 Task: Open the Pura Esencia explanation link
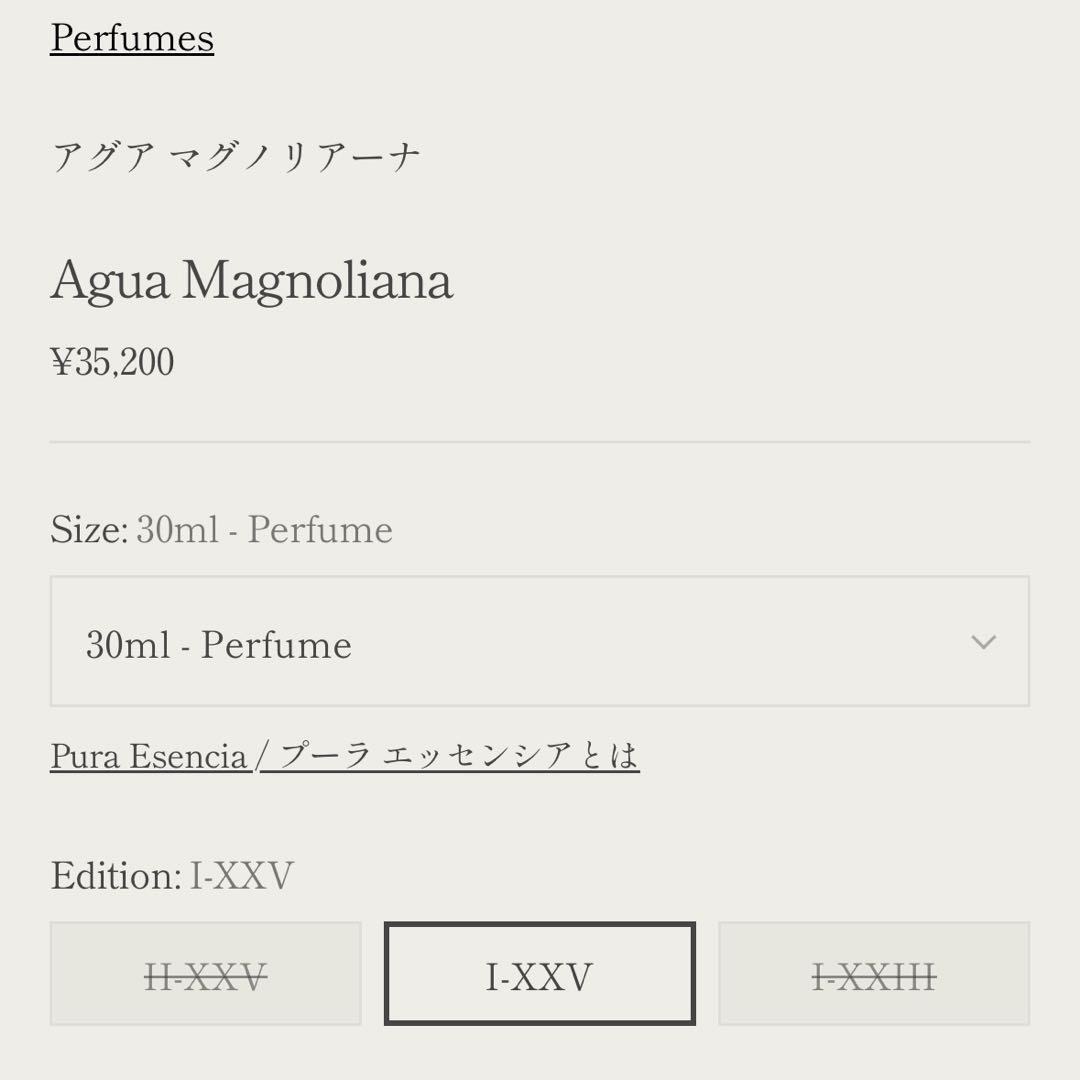pos(344,755)
